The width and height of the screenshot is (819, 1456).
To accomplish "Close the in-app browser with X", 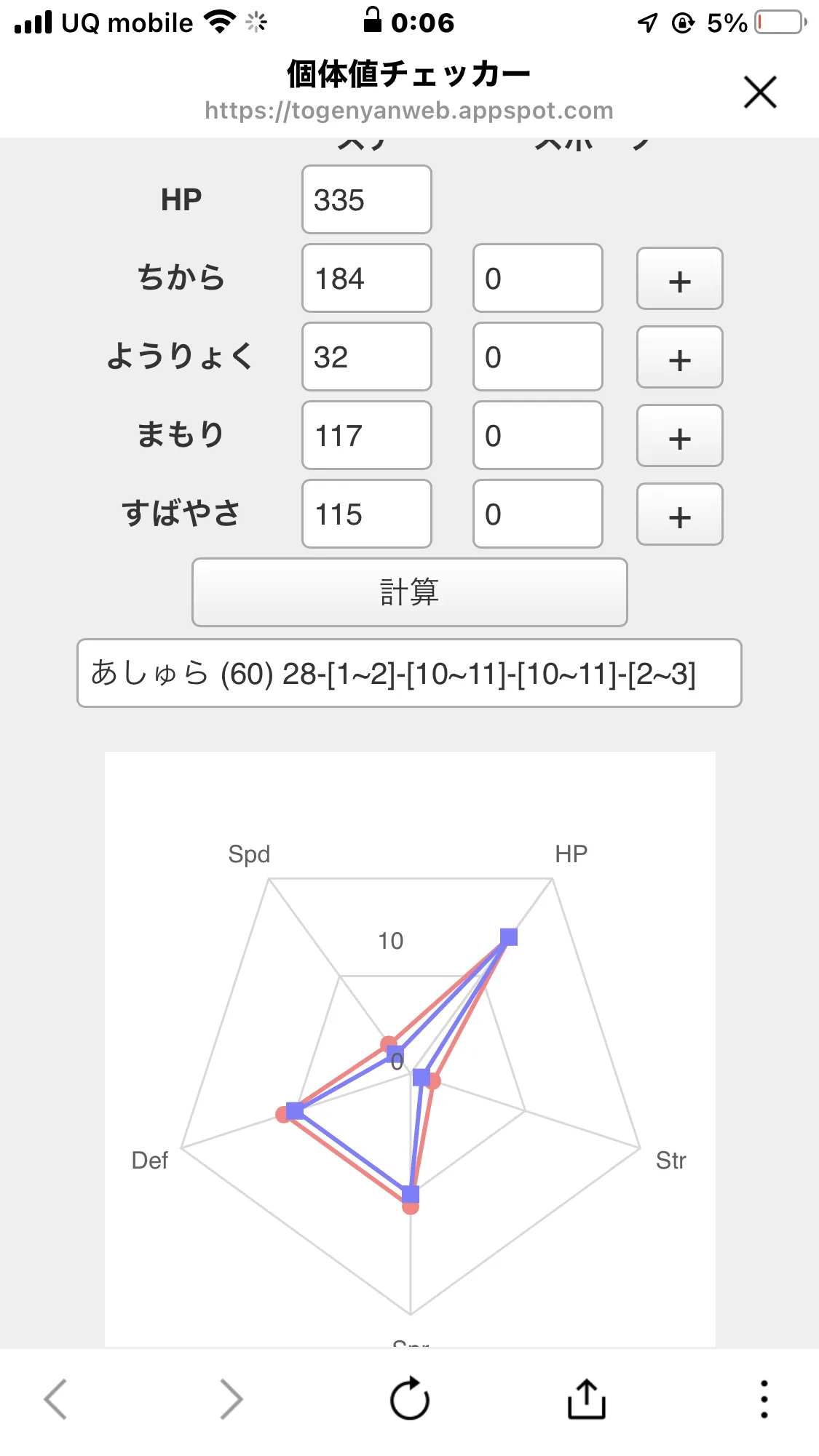I will [x=760, y=92].
